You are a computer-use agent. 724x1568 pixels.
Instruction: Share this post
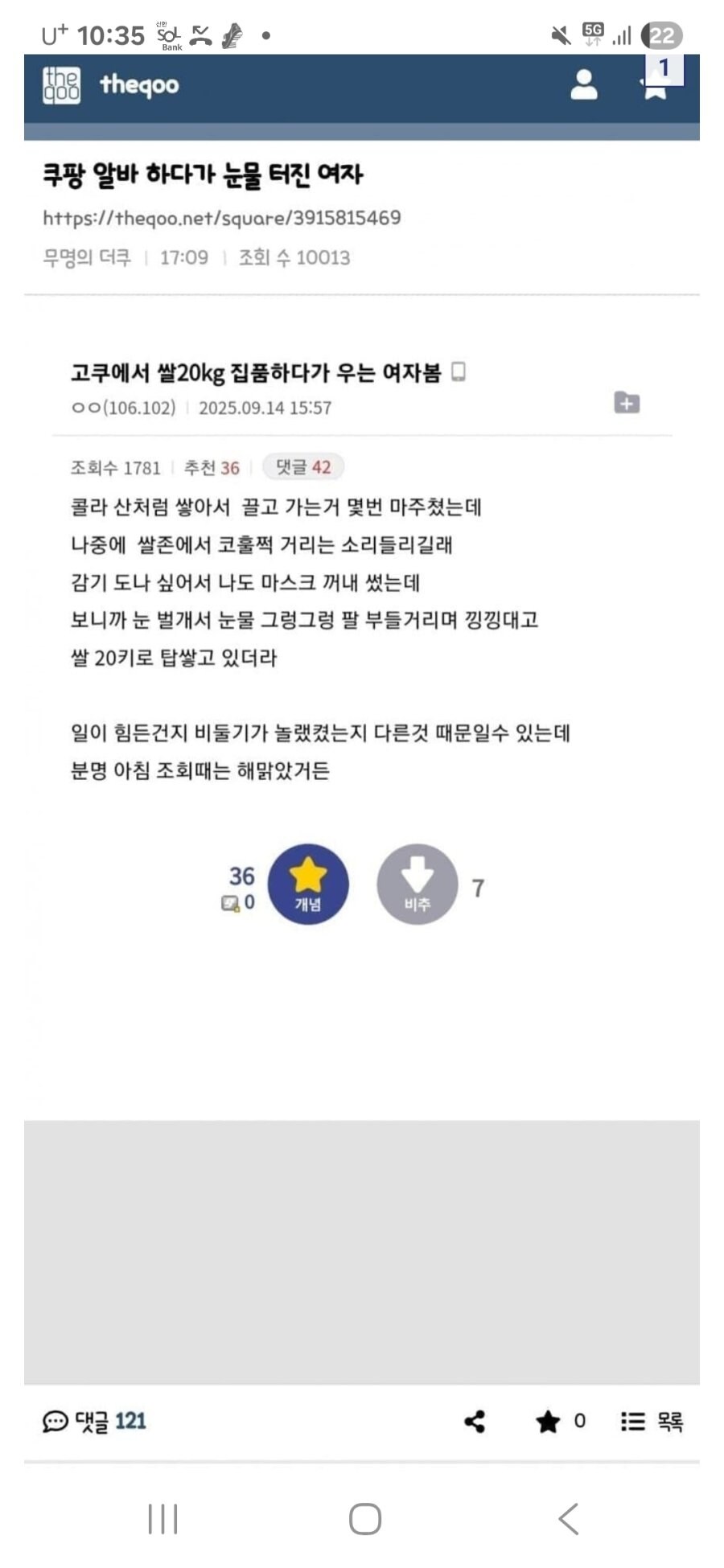point(475,1422)
